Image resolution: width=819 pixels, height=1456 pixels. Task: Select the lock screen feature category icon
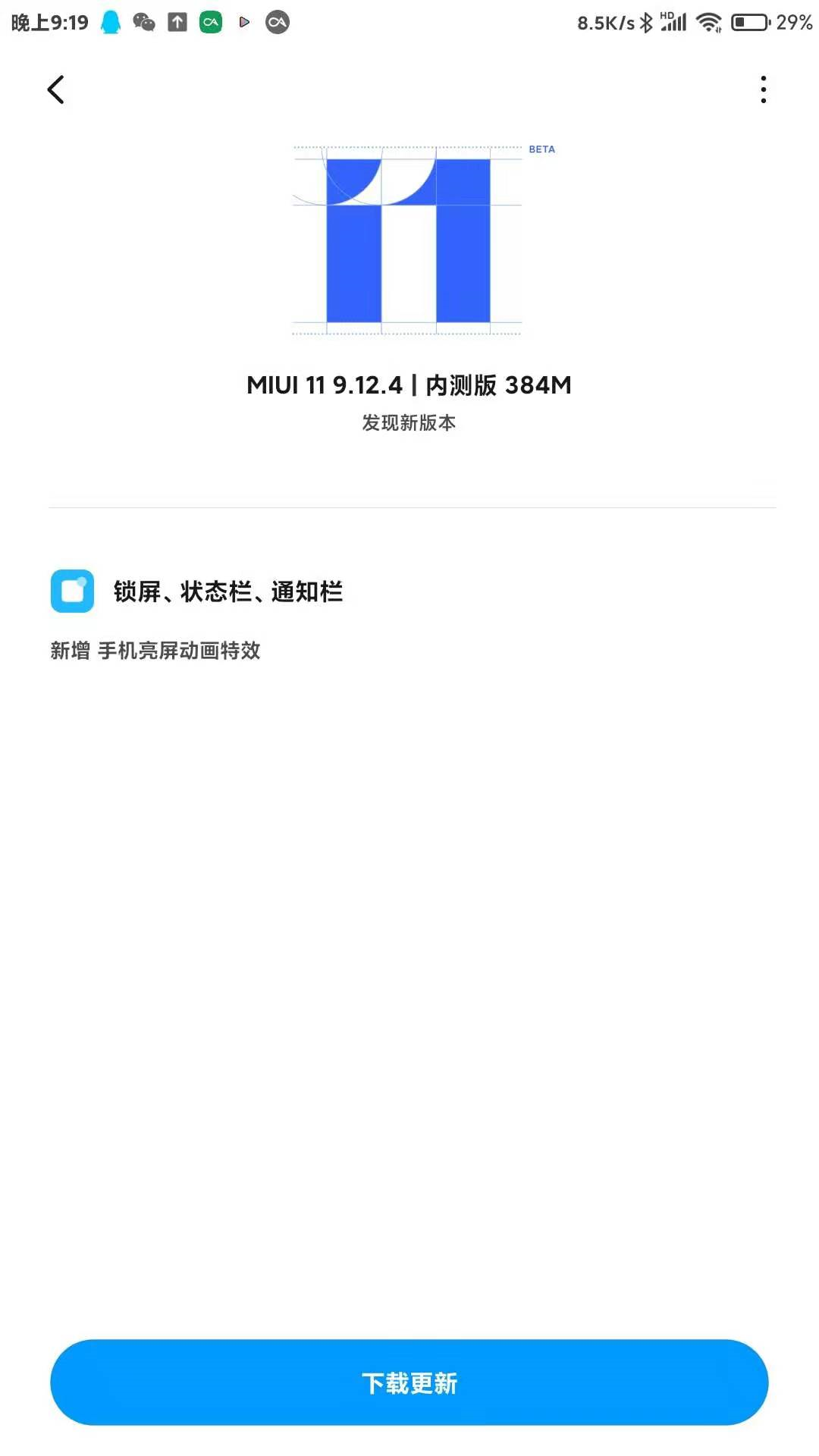(x=72, y=591)
